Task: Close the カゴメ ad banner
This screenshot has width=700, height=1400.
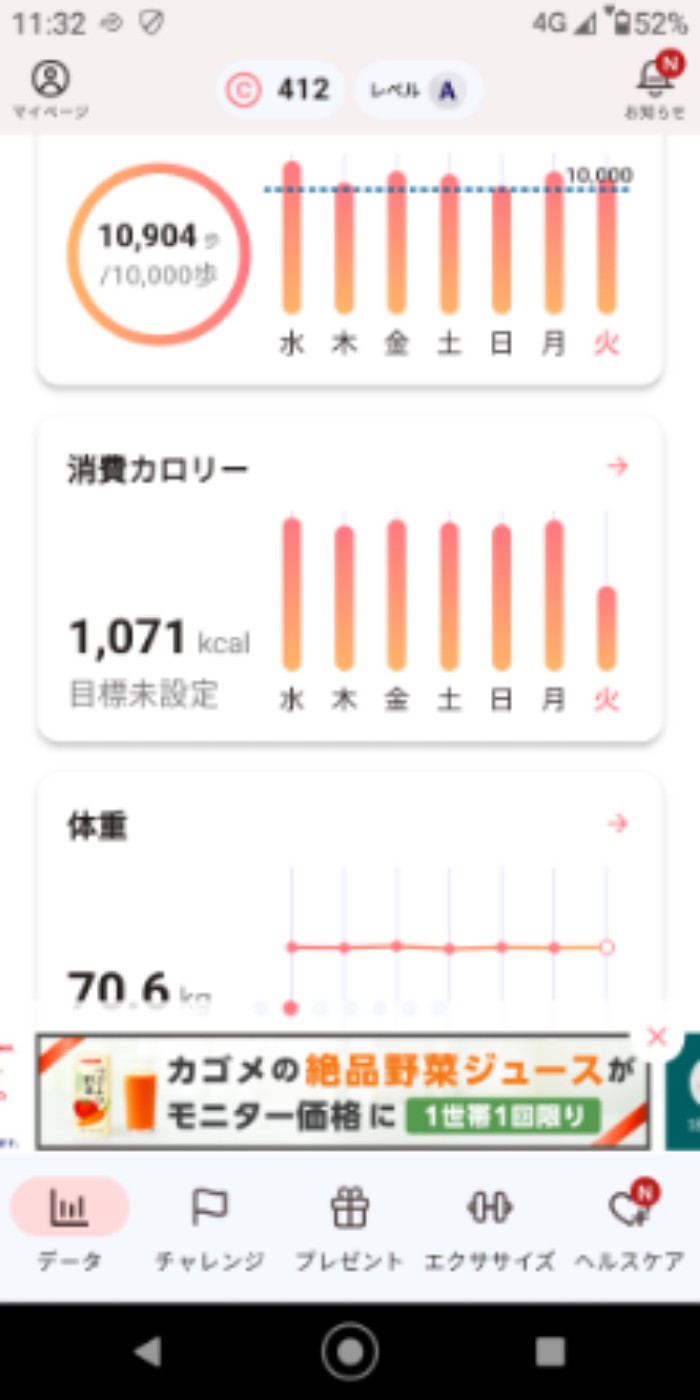Action: click(656, 1037)
